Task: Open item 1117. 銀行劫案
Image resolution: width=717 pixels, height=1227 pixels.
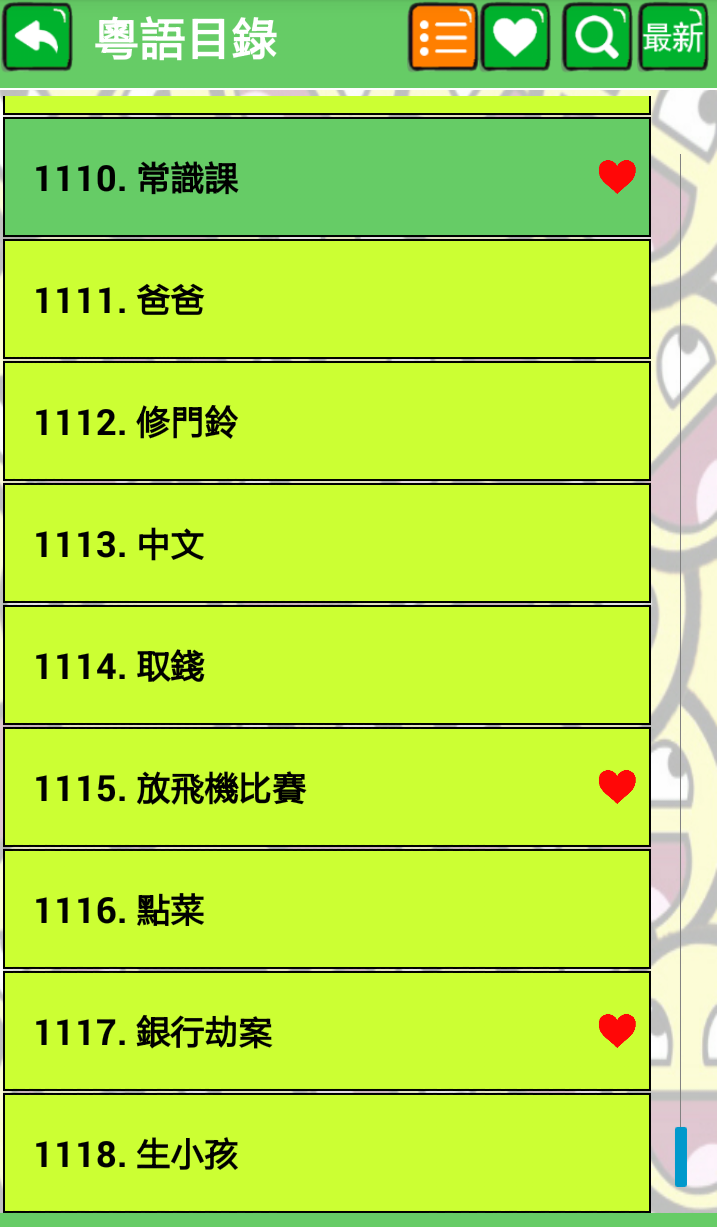Action: (x=327, y=1031)
